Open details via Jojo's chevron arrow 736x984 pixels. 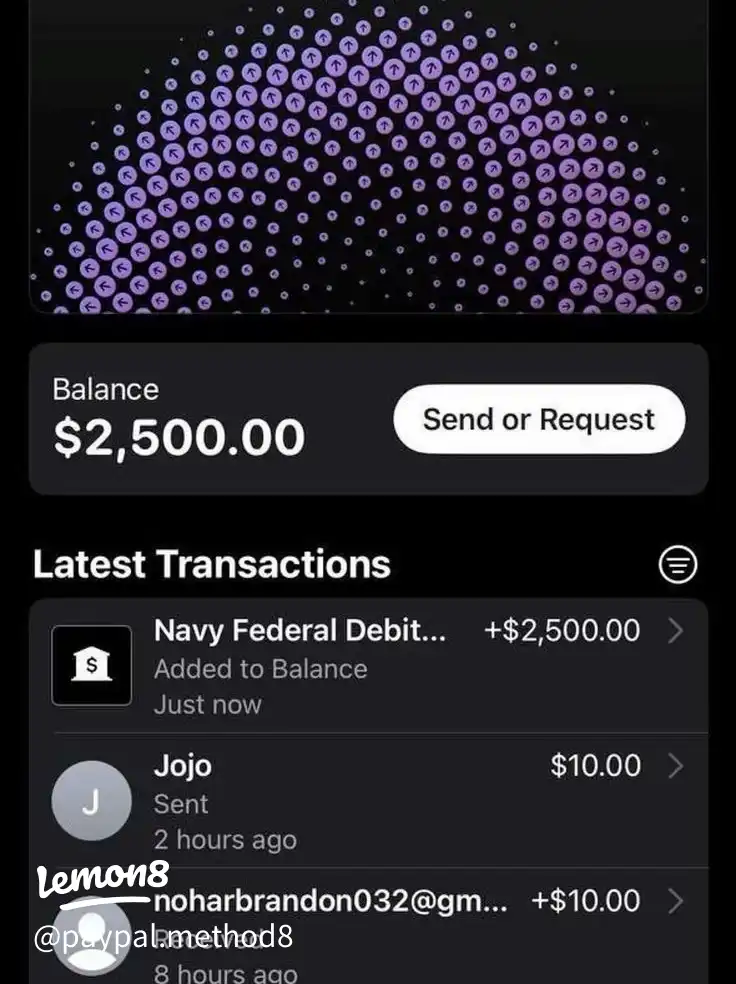pyautogui.click(x=676, y=766)
